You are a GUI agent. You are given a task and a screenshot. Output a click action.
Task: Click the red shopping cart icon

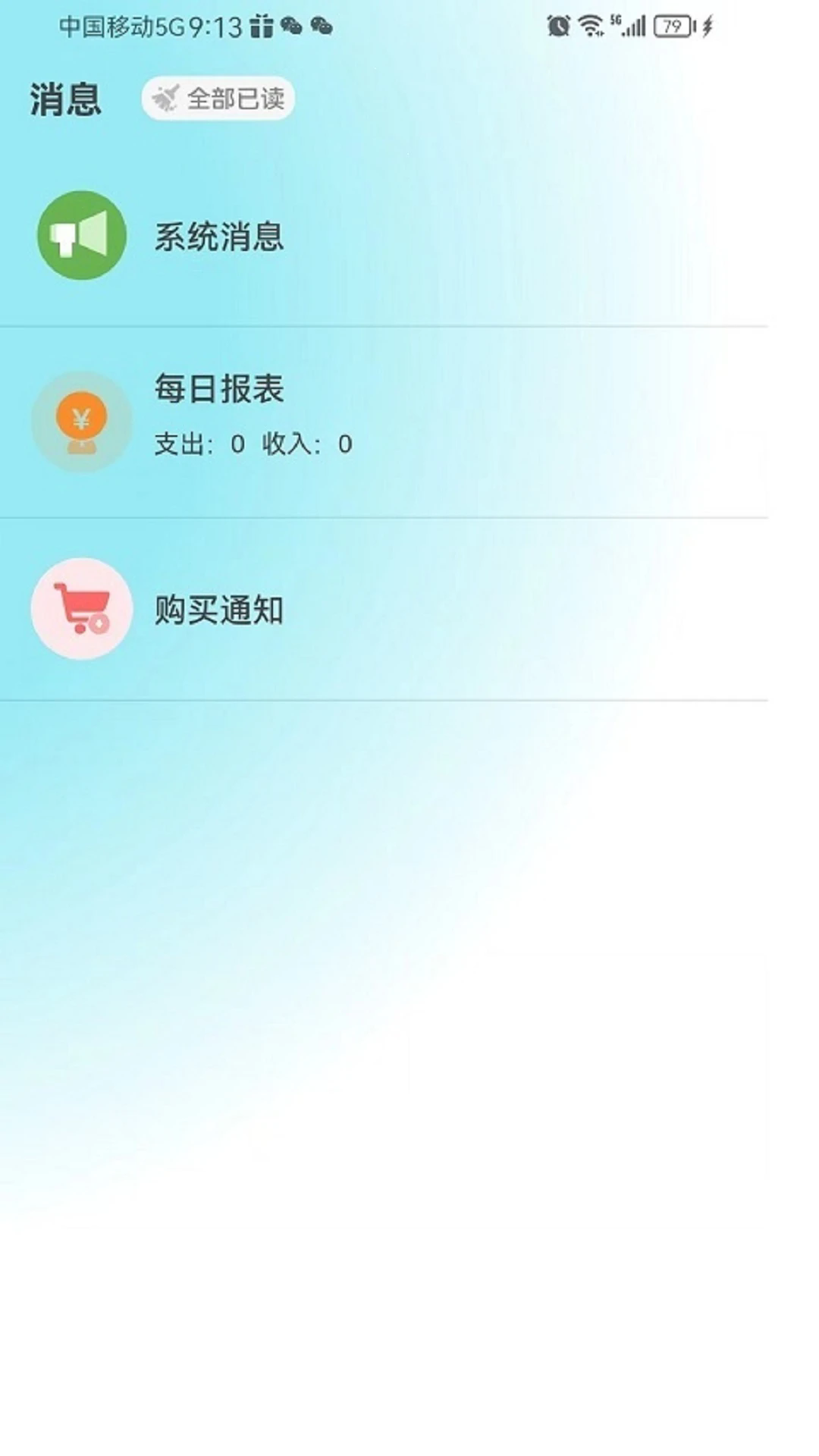point(80,609)
